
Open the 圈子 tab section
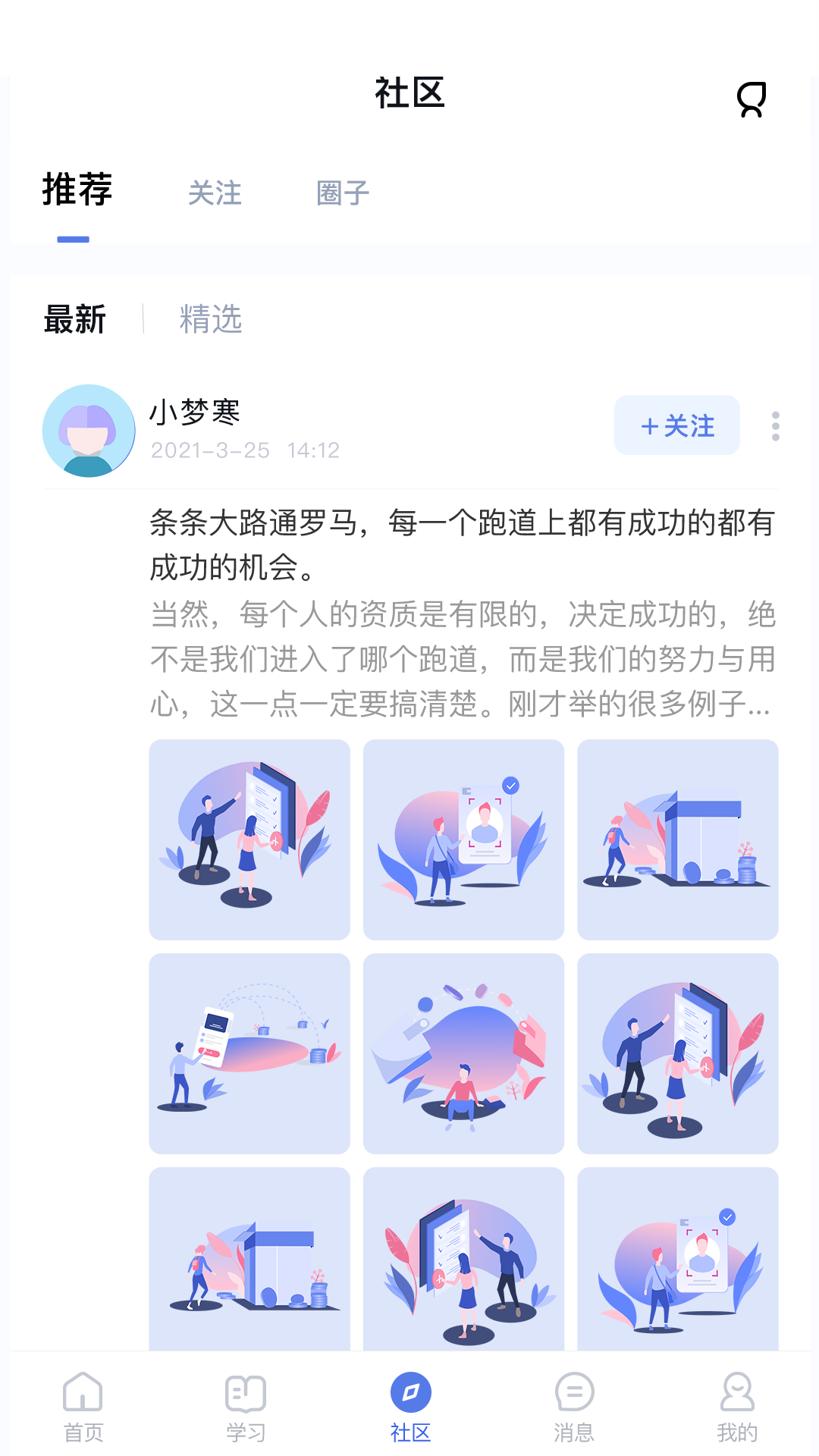pyautogui.click(x=342, y=193)
